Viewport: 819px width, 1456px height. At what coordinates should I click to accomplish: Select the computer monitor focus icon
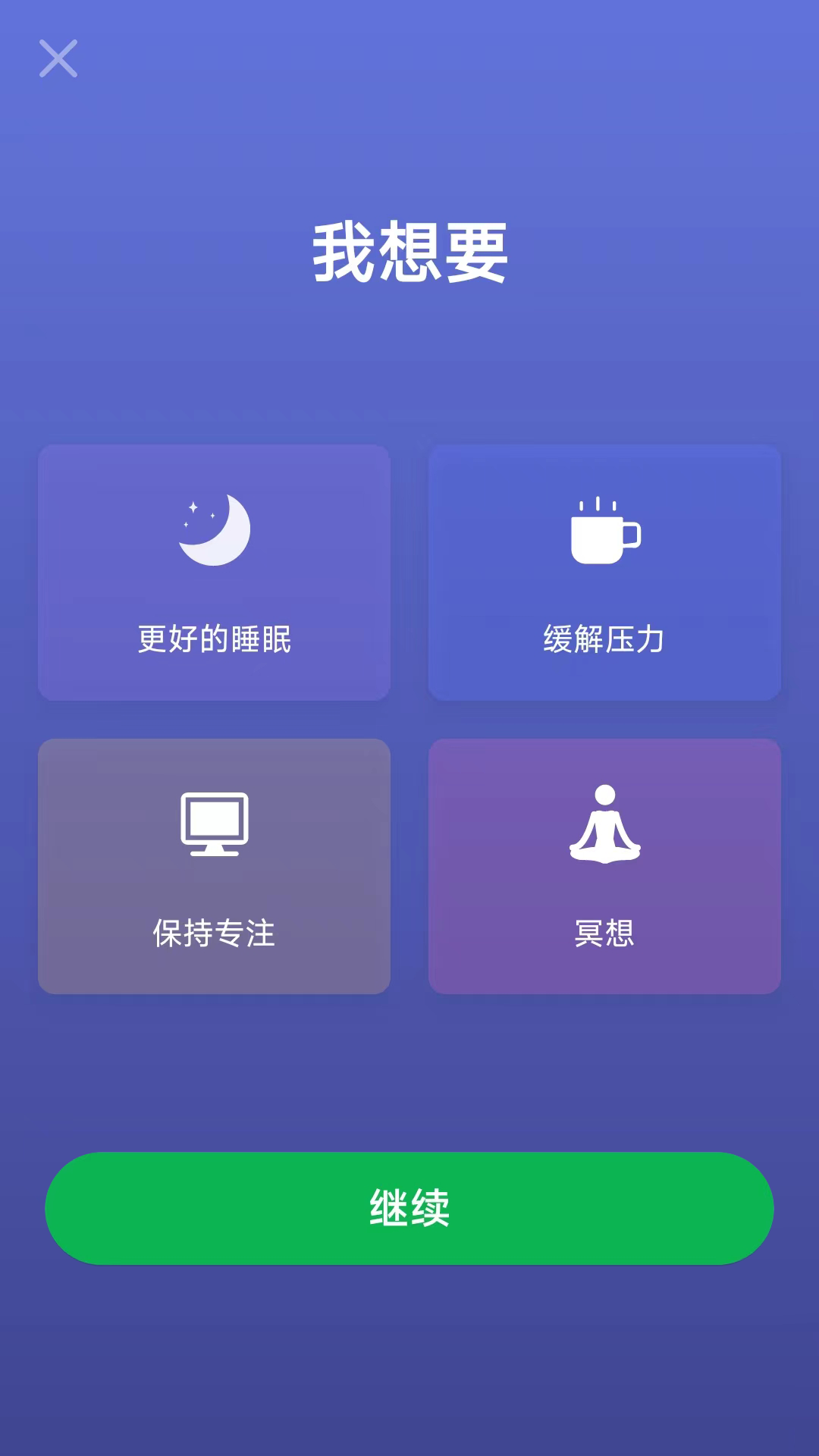pos(215,825)
